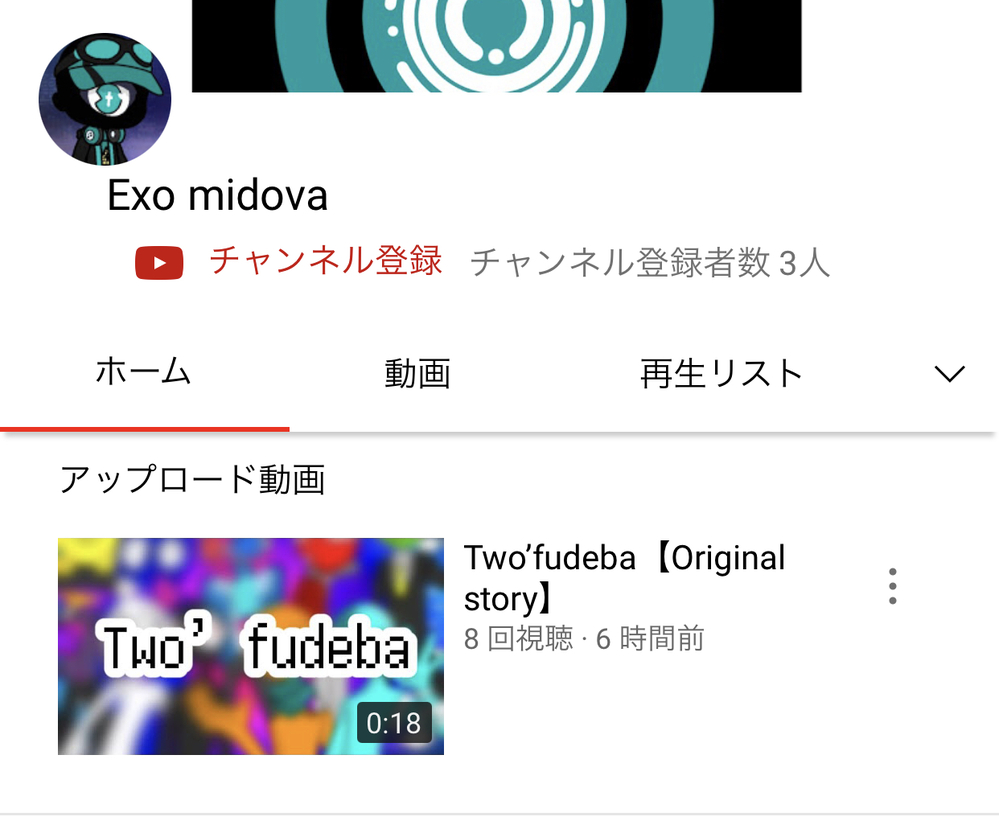Open the Exo midova channel avatar
The width and height of the screenshot is (999, 833).
tap(105, 100)
